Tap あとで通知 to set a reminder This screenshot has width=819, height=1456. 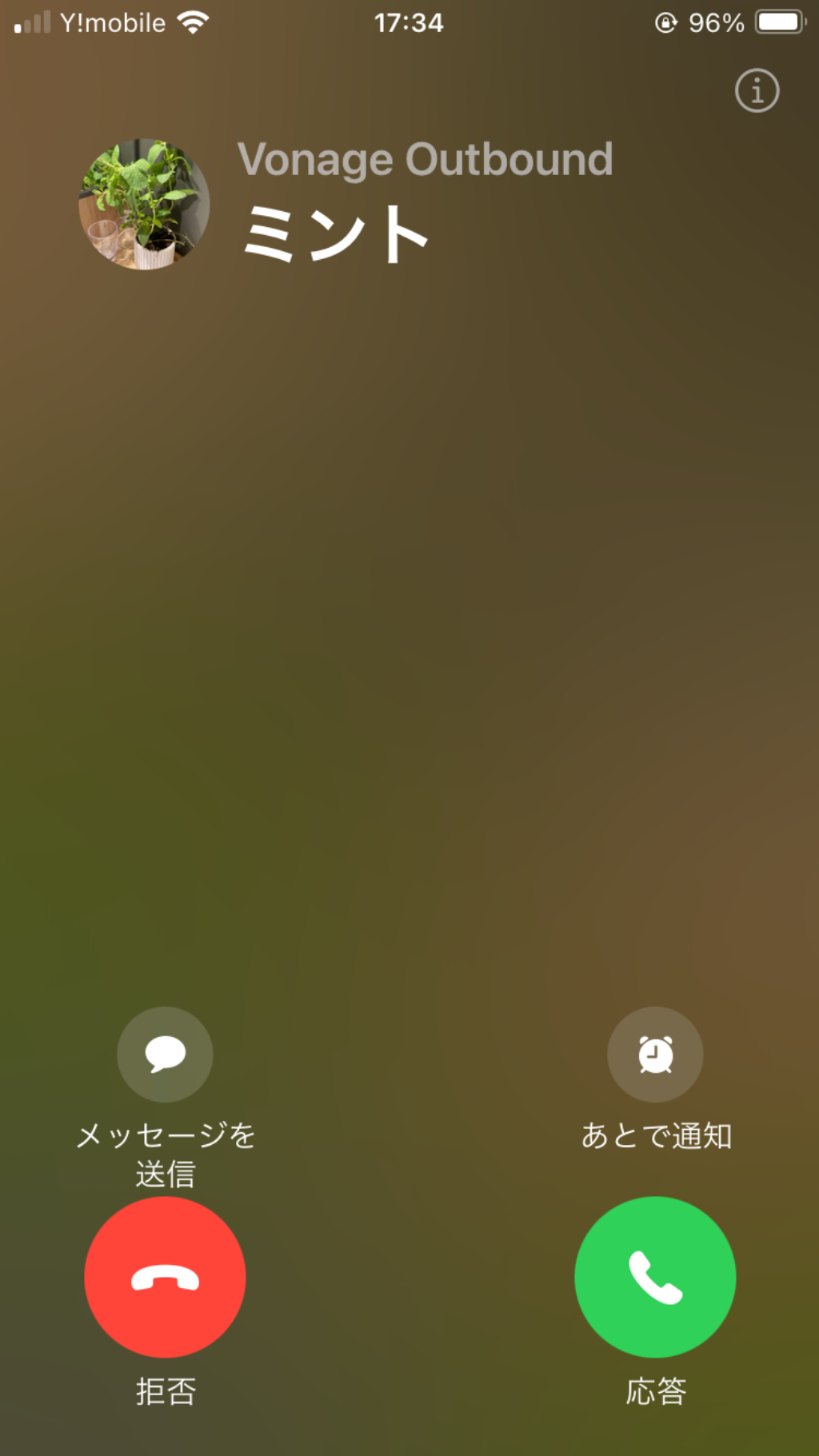tap(655, 1055)
